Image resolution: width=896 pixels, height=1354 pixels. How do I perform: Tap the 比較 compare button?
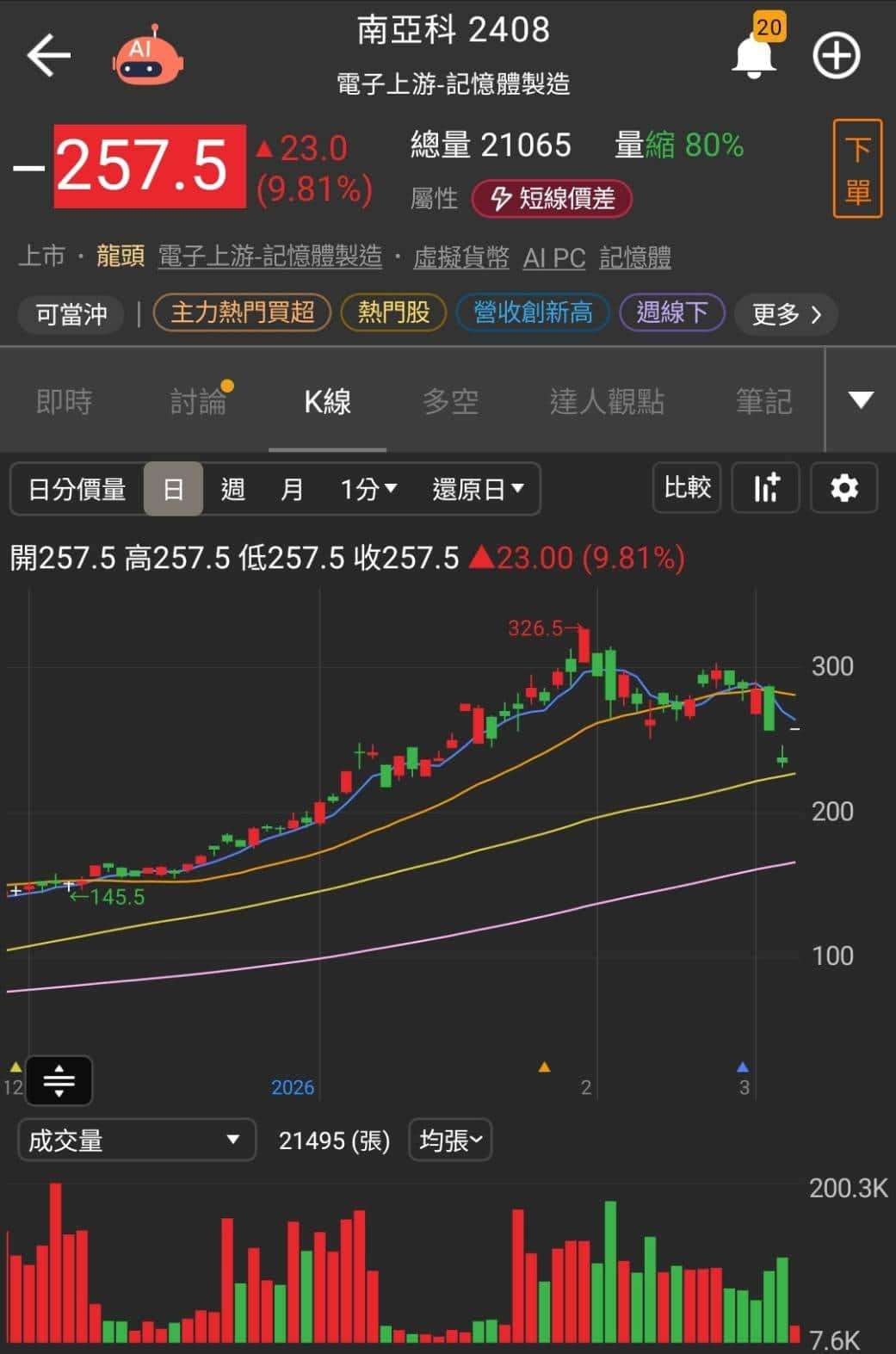687,488
